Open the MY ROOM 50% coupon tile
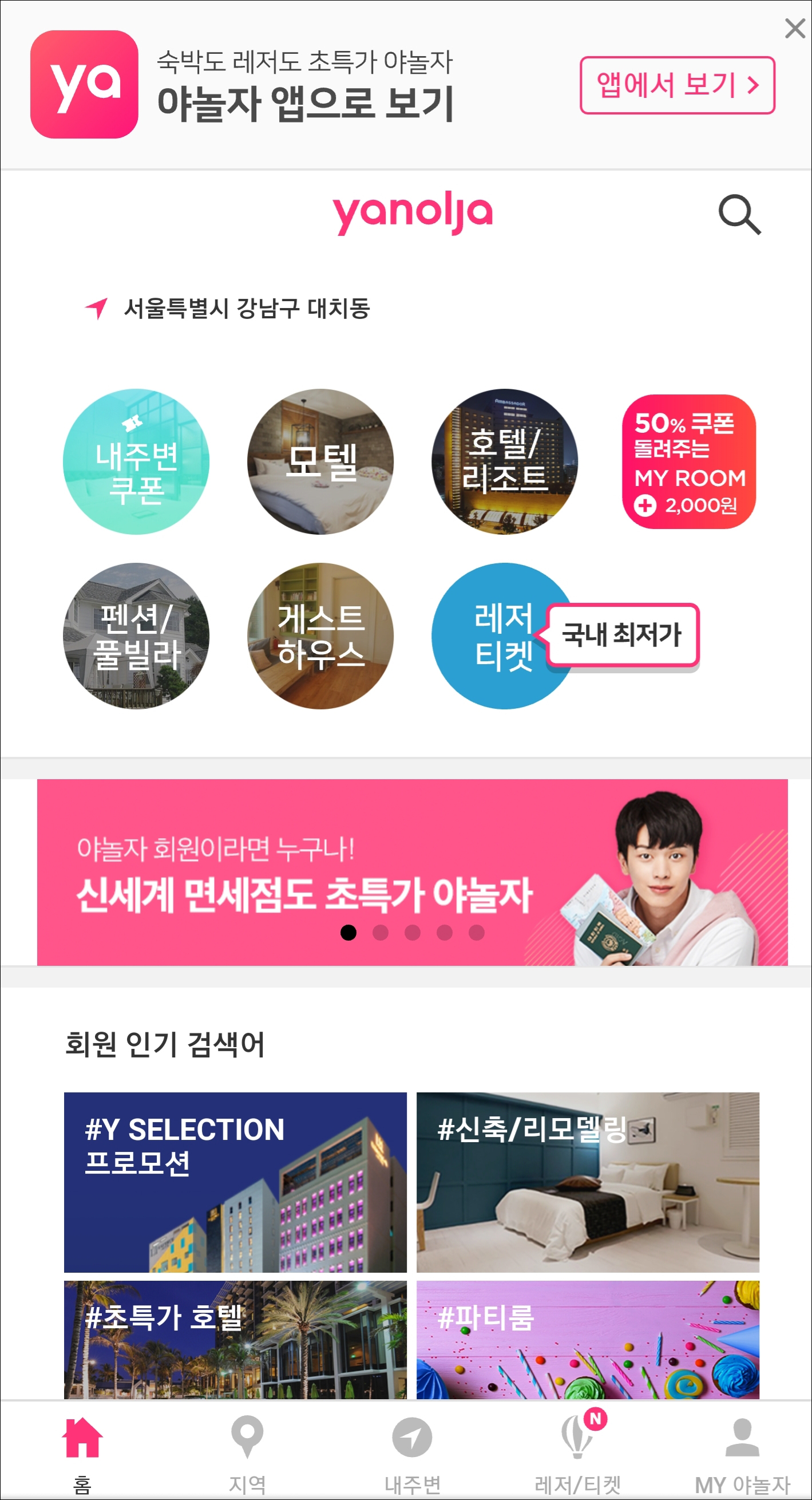The image size is (812, 1500). pyautogui.click(x=688, y=461)
